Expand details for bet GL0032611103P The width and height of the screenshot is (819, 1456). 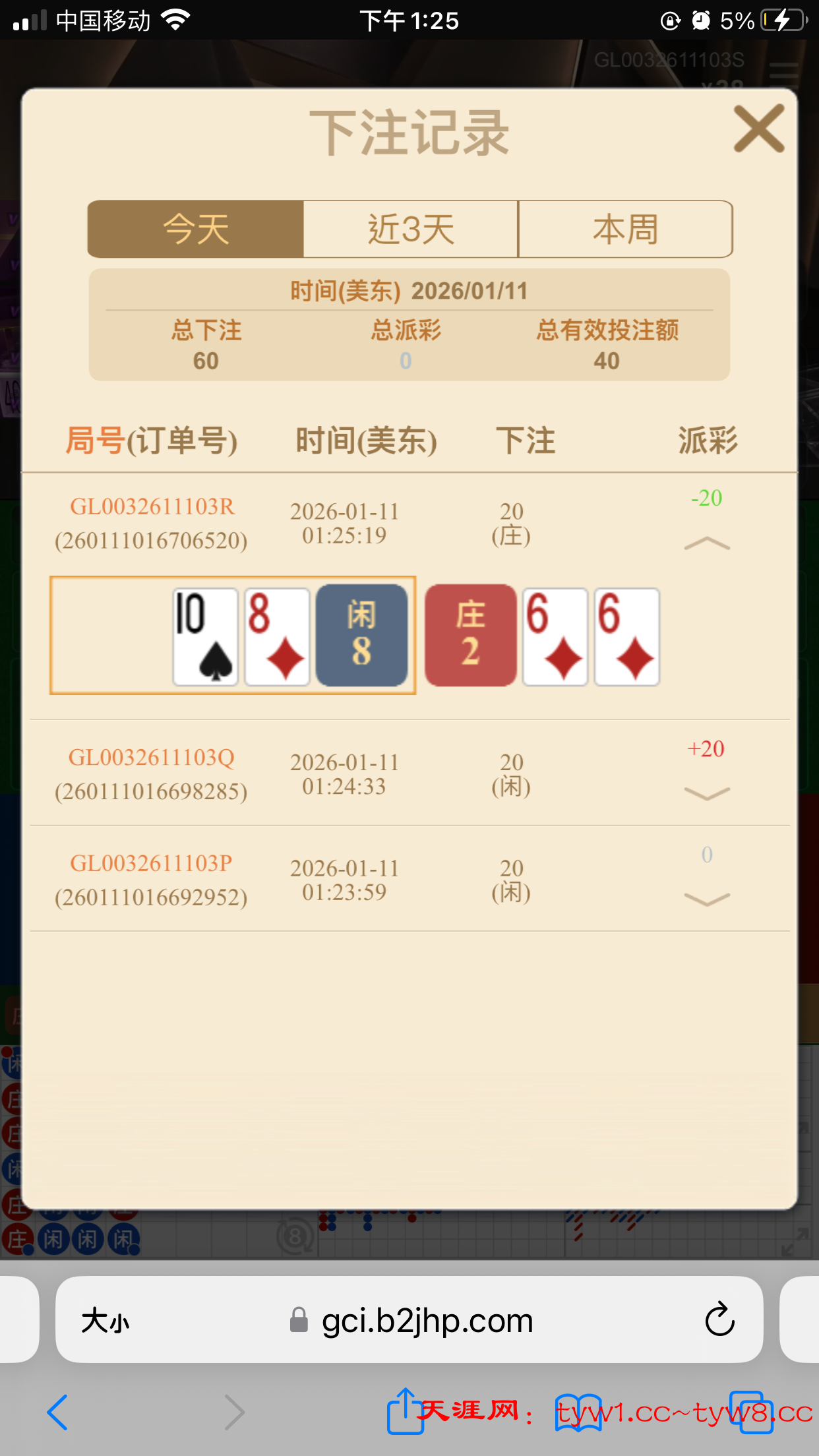[x=706, y=899]
